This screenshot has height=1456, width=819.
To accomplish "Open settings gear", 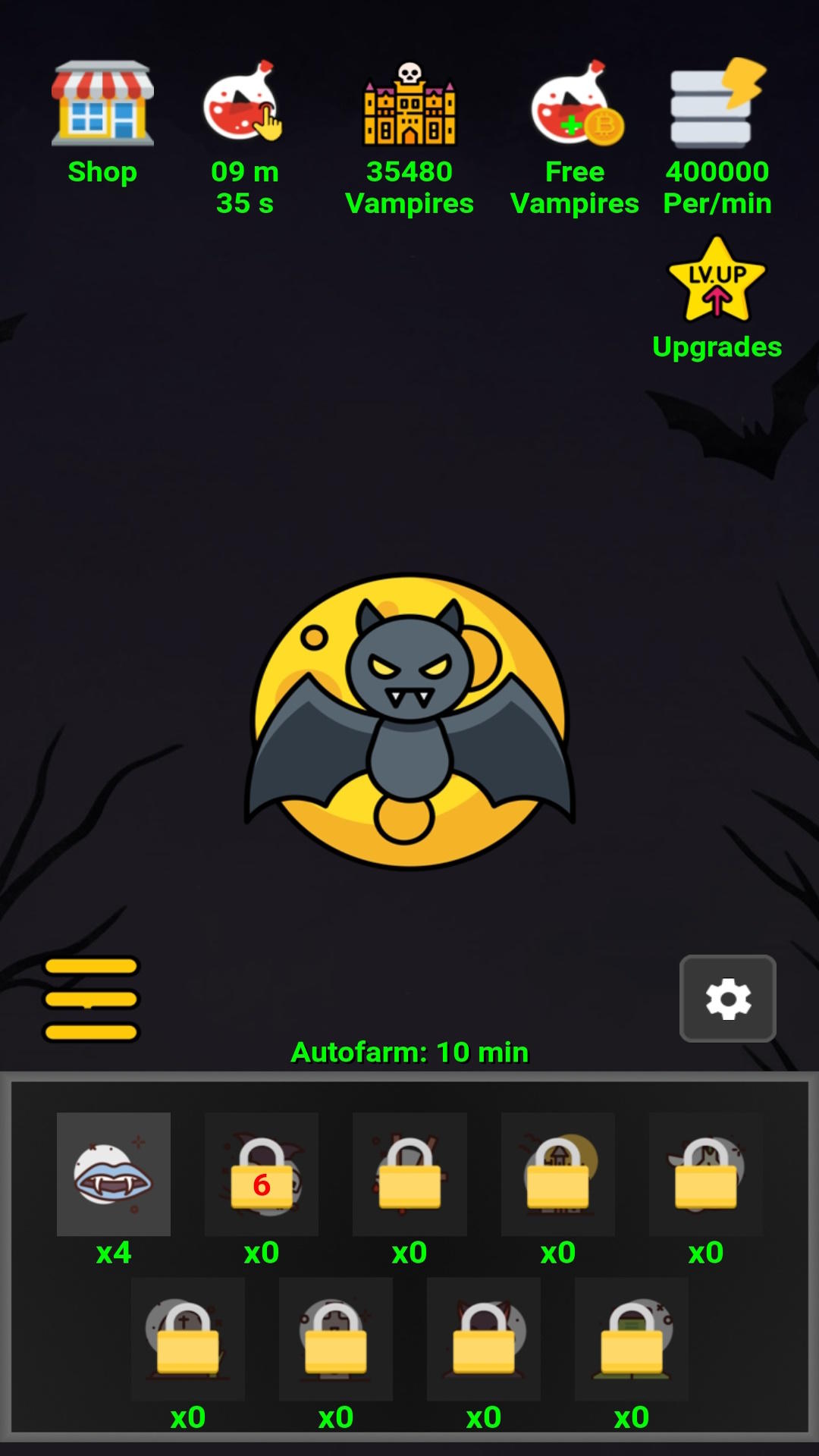I will click(728, 999).
